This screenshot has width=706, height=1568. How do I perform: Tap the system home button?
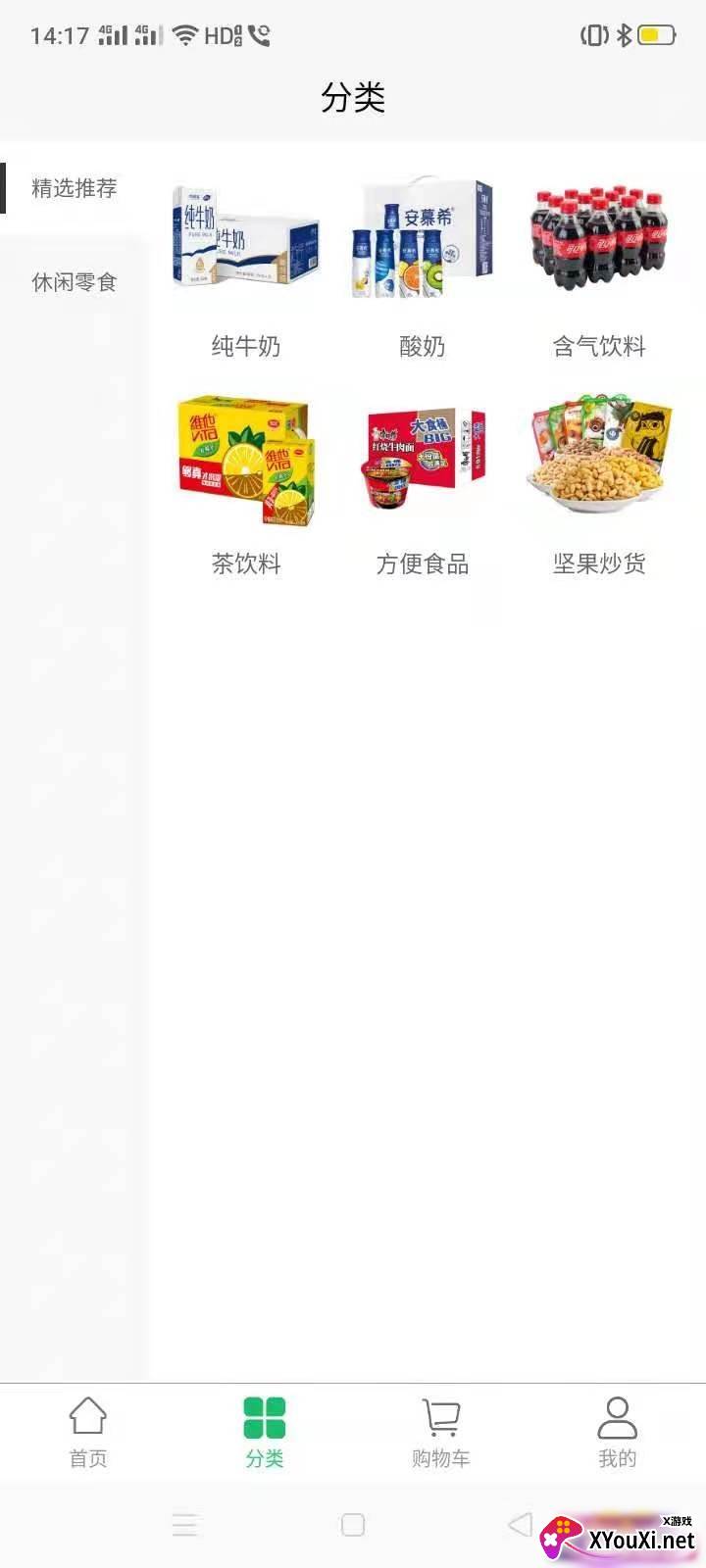(353, 1525)
